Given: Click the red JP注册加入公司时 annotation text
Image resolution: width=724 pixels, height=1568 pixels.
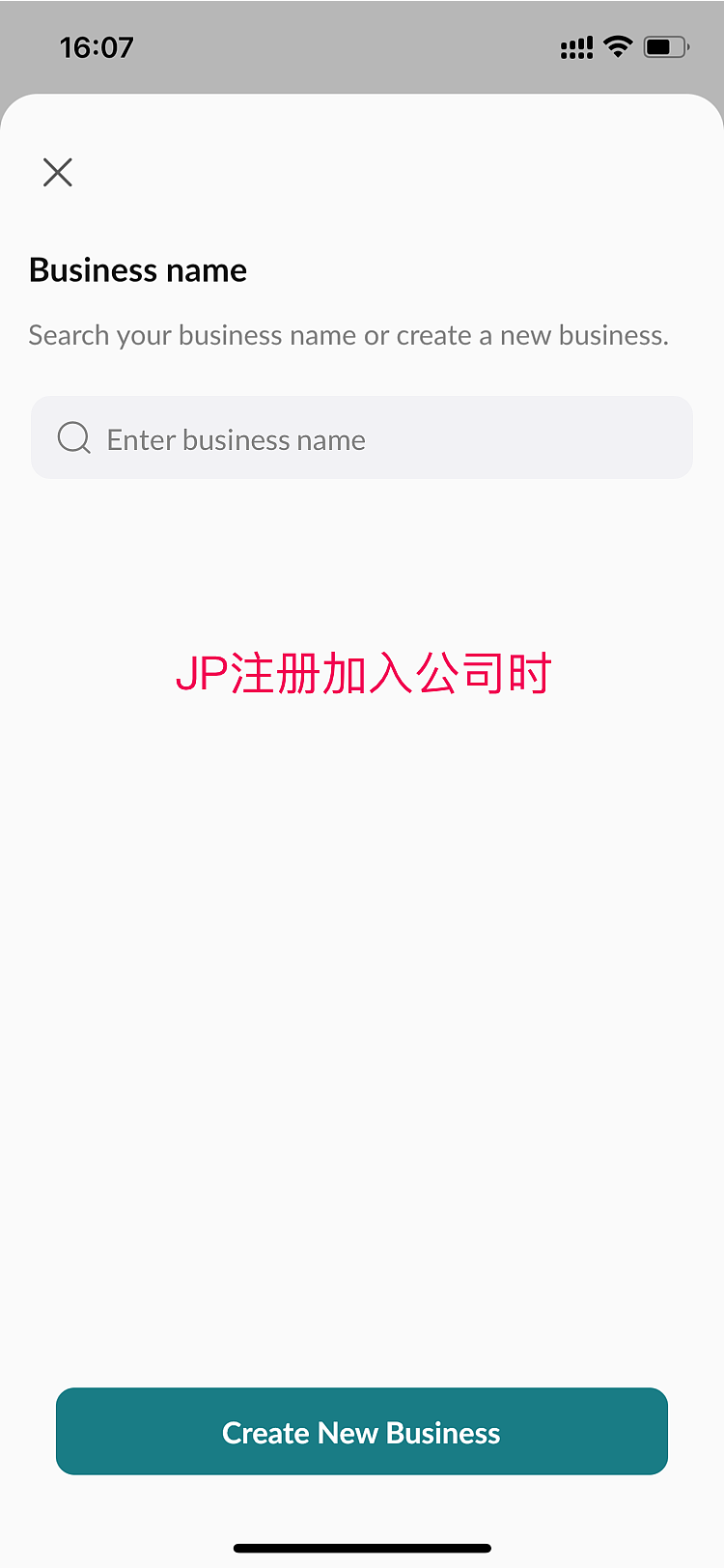Looking at the screenshot, I should [362, 673].
